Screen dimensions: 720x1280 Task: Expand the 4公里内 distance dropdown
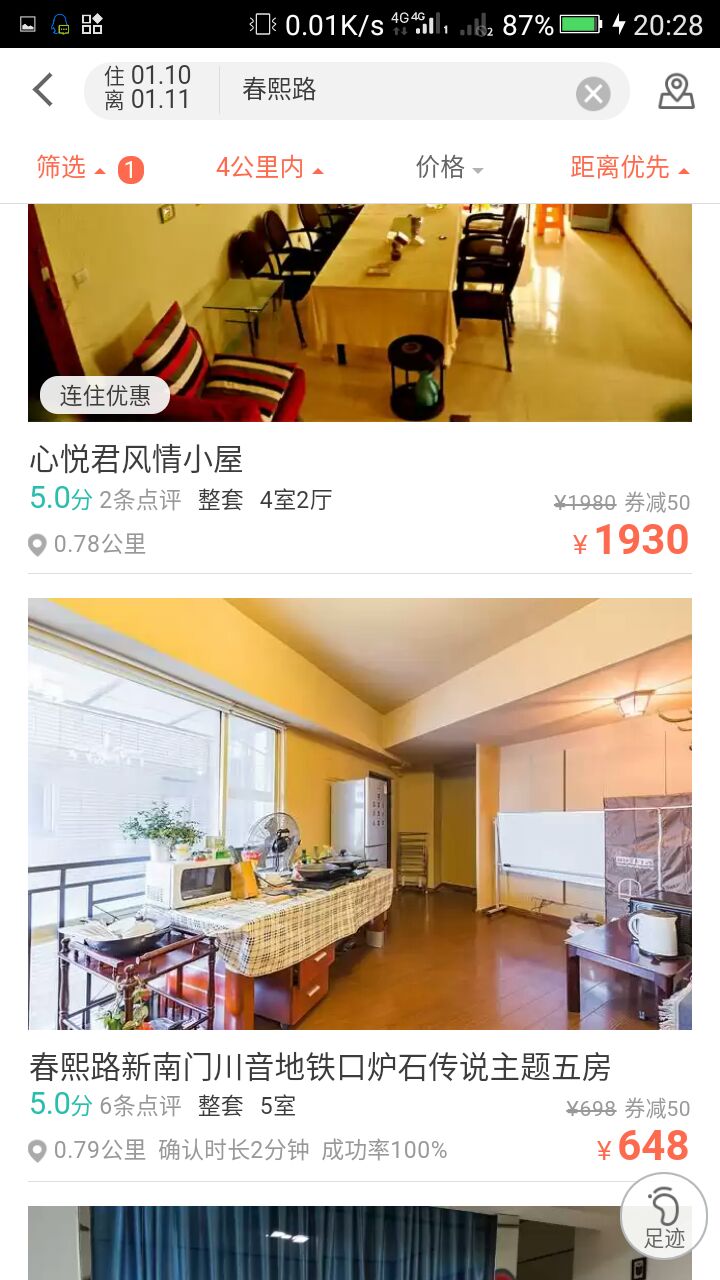(269, 168)
